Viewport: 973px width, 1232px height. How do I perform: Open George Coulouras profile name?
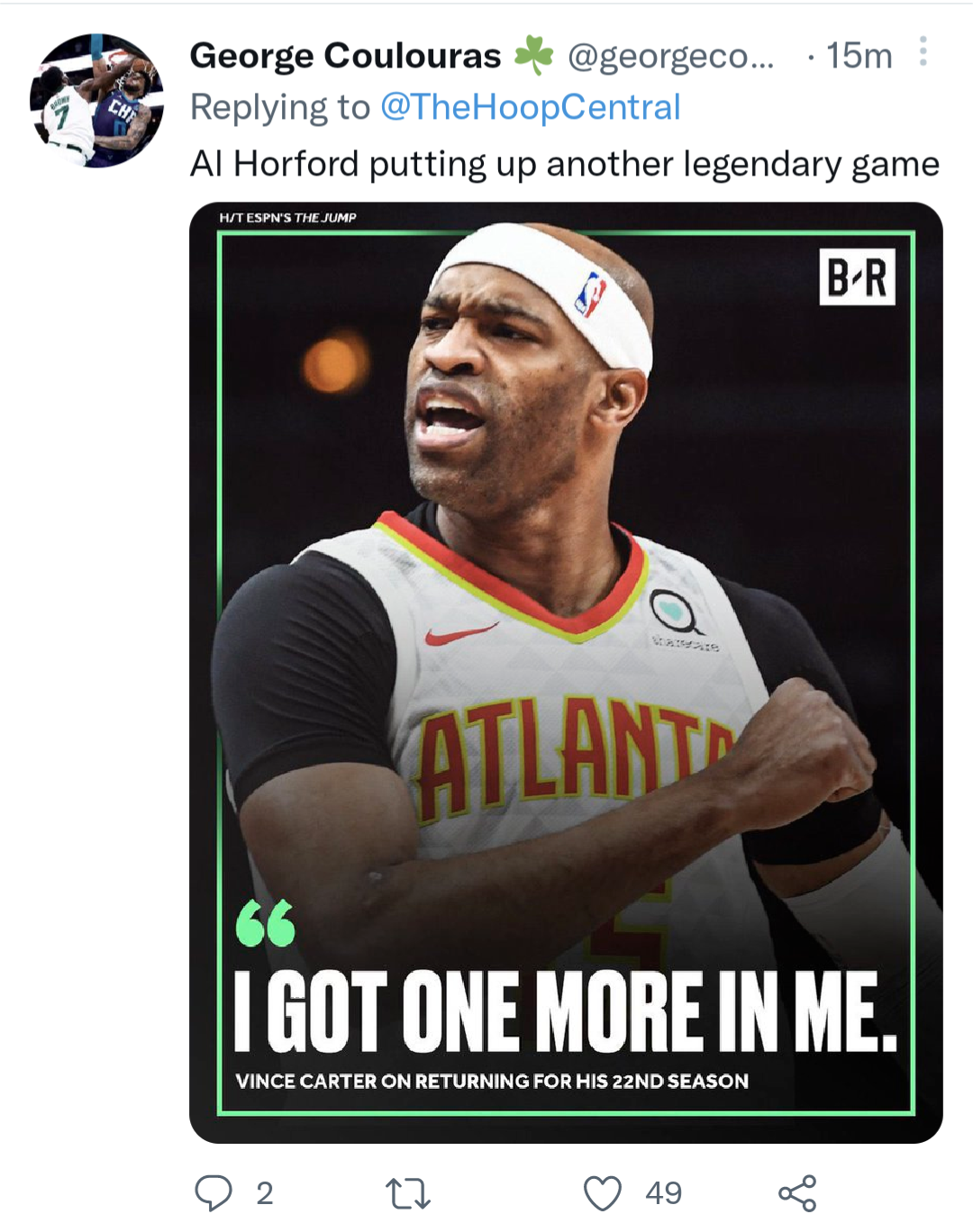tap(347, 54)
